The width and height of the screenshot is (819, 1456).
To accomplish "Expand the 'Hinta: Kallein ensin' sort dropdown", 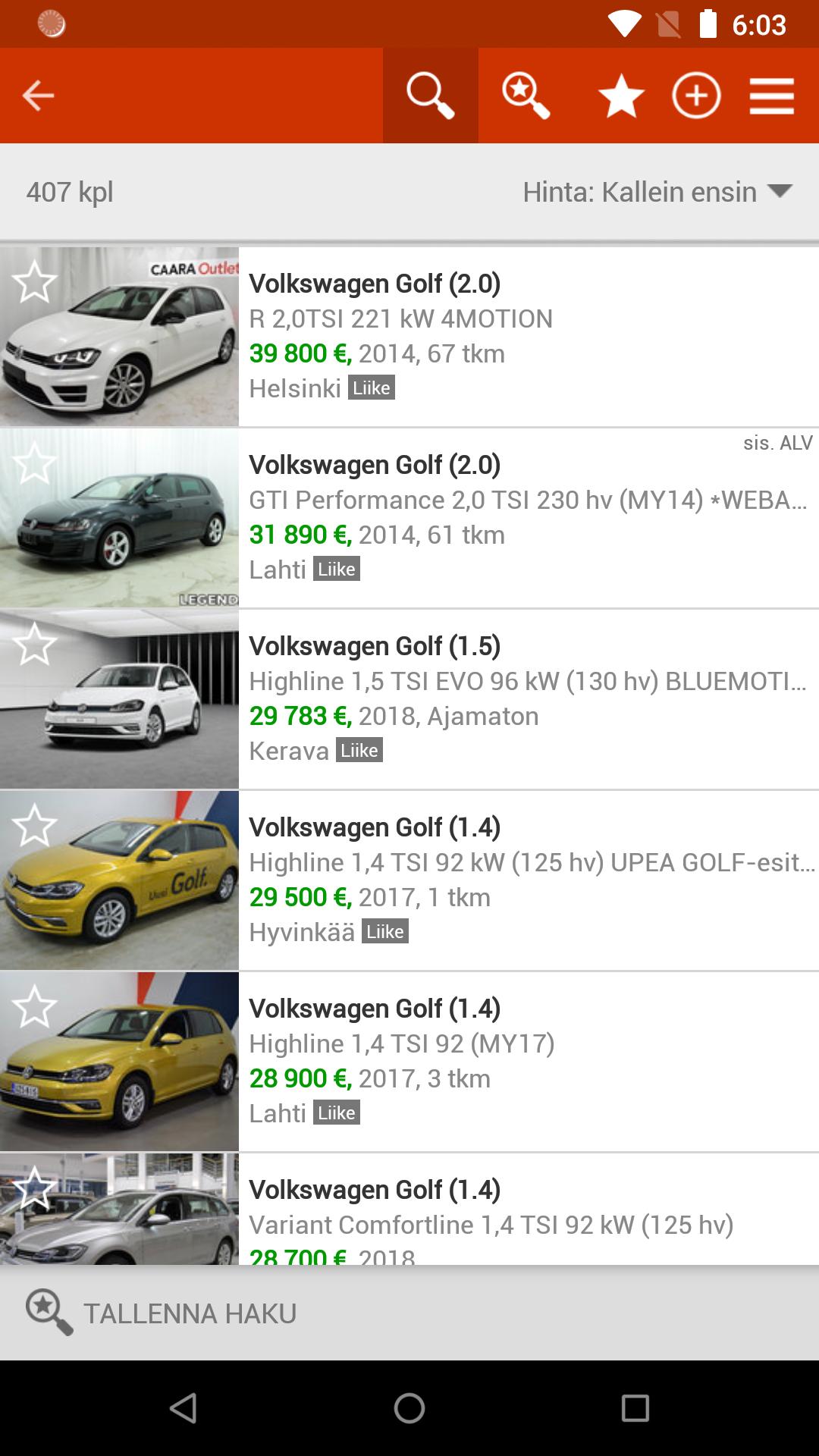I will (x=657, y=192).
